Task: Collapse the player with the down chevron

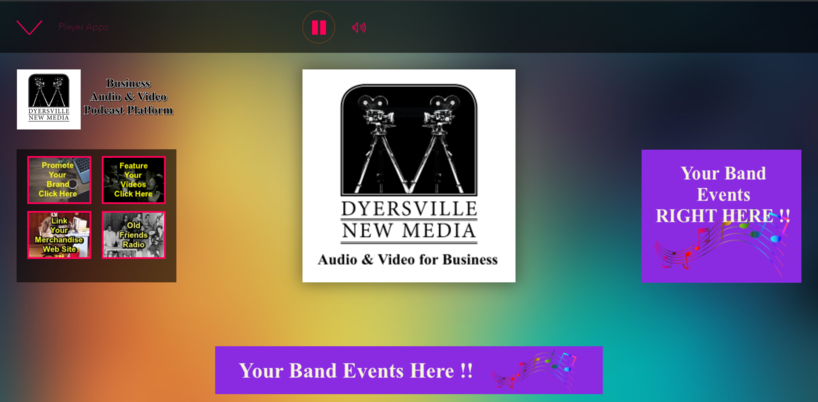Action: point(30,27)
